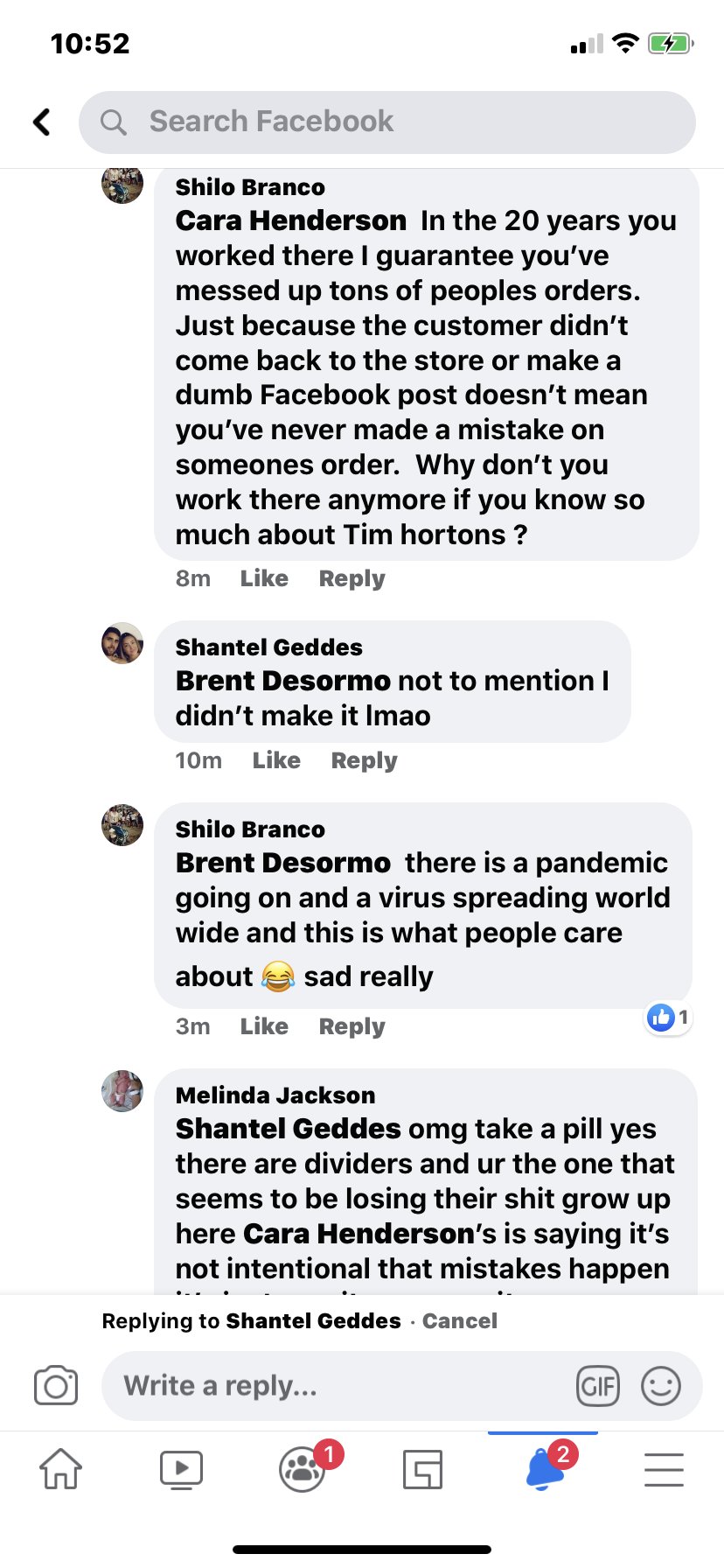Add a GIF to the reply

coord(598,1386)
